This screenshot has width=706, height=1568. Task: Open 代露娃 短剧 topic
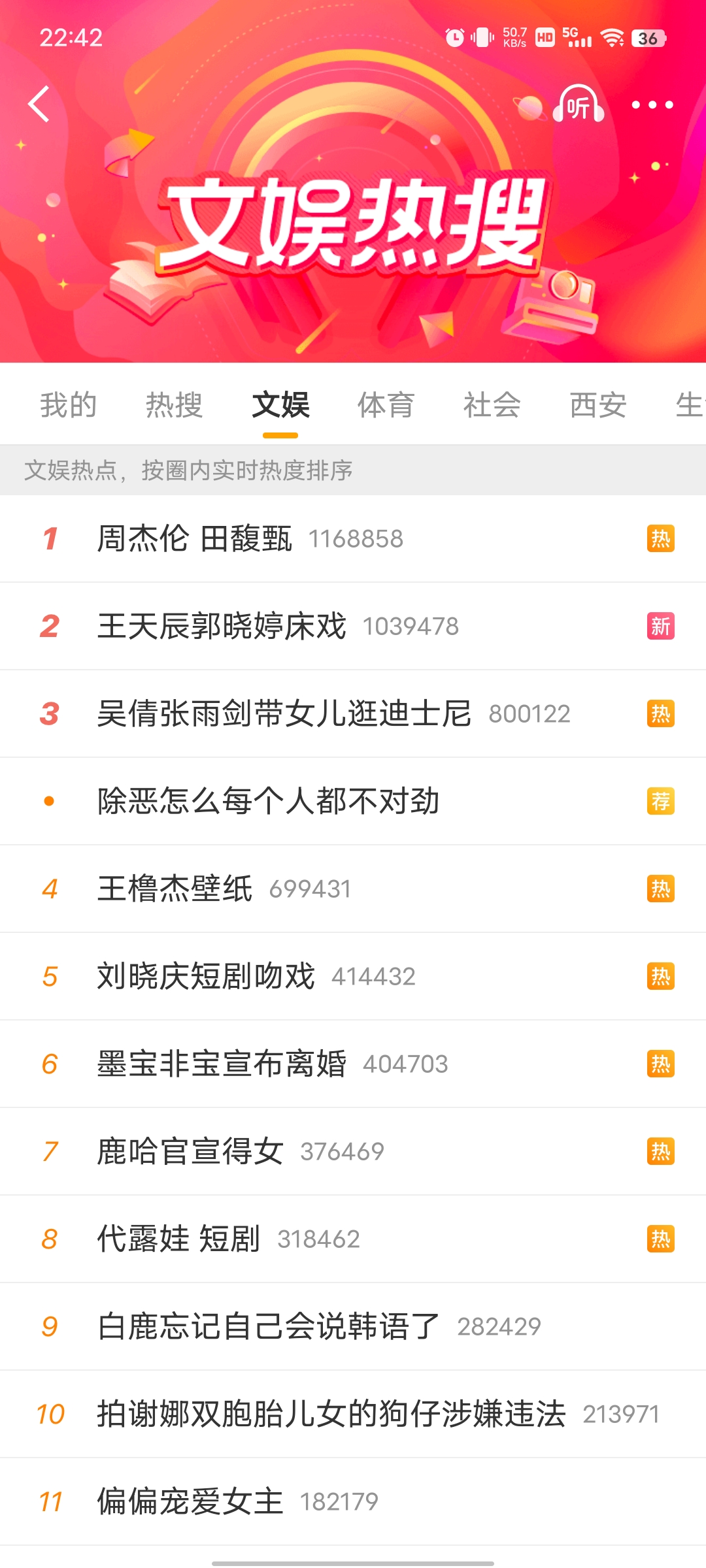coord(353,1239)
